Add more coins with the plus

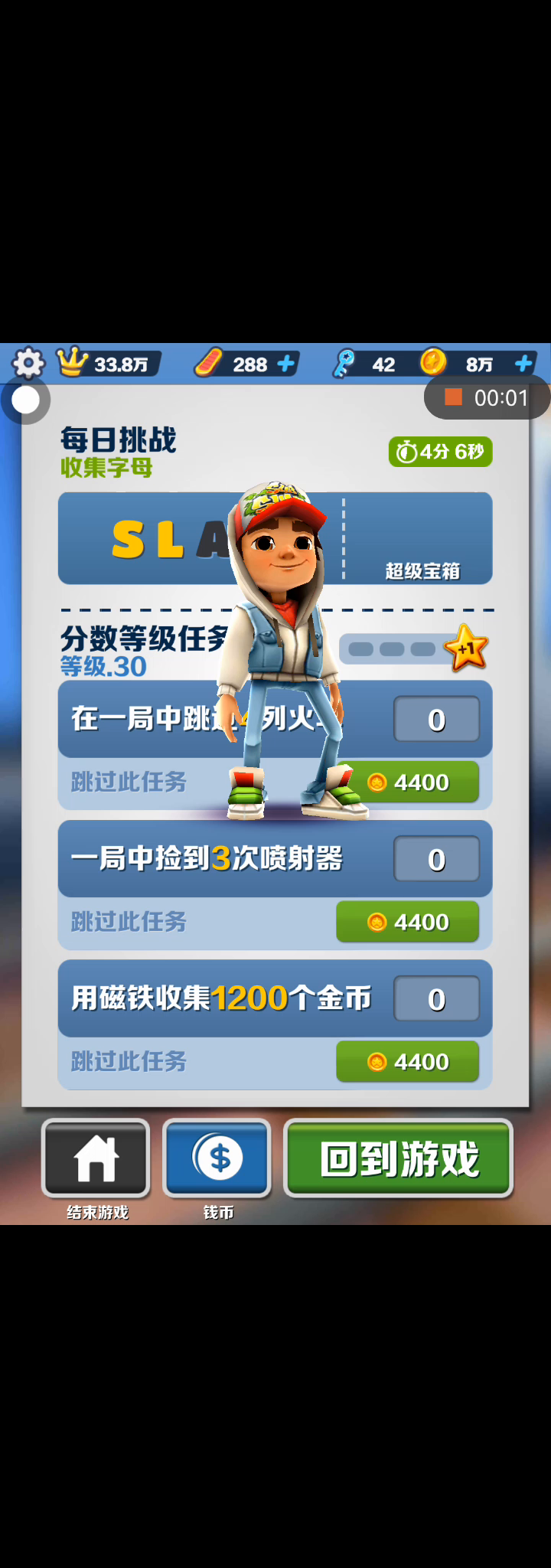click(x=523, y=364)
